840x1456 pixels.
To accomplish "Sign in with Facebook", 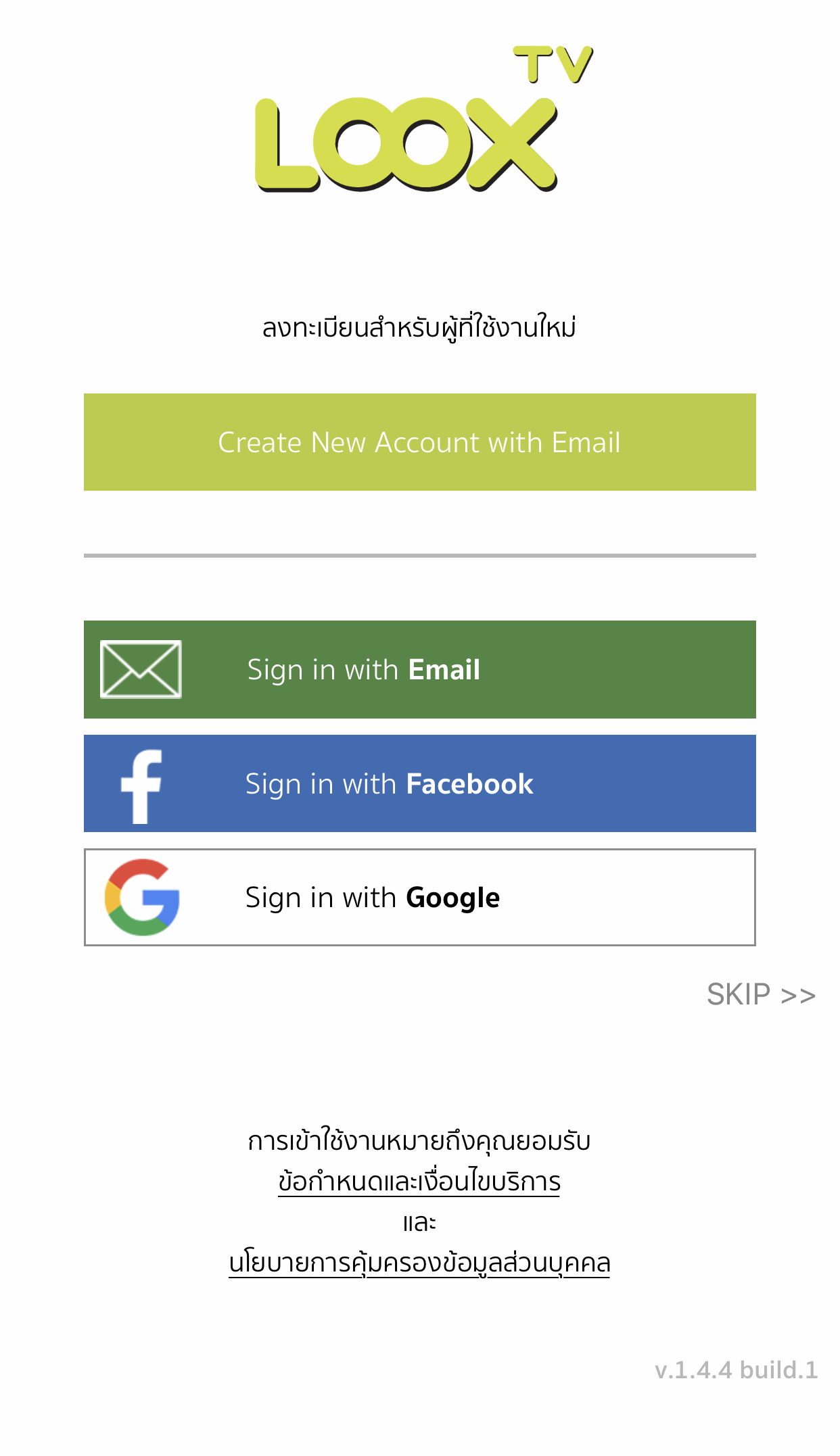I will [419, 783].
